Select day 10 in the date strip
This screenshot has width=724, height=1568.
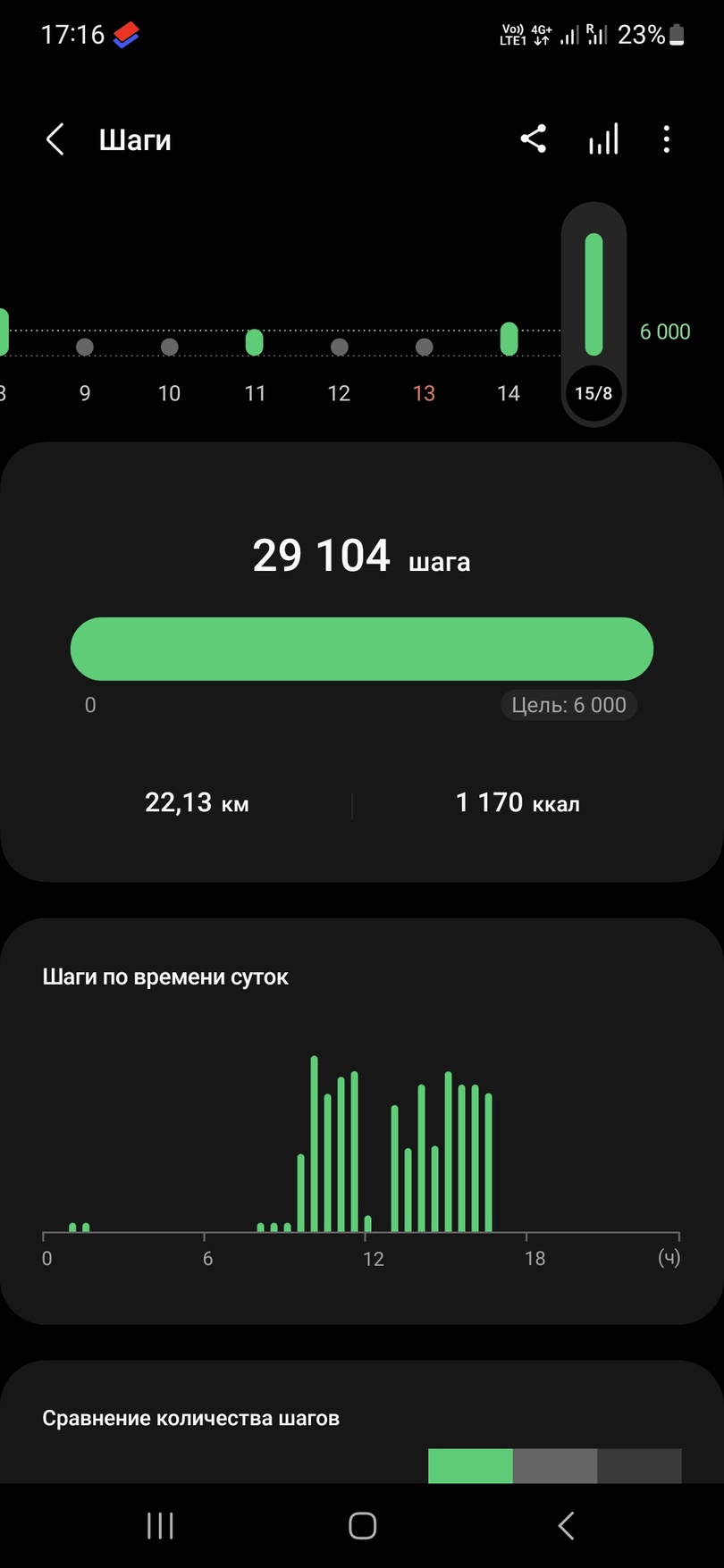pos(170,368)
